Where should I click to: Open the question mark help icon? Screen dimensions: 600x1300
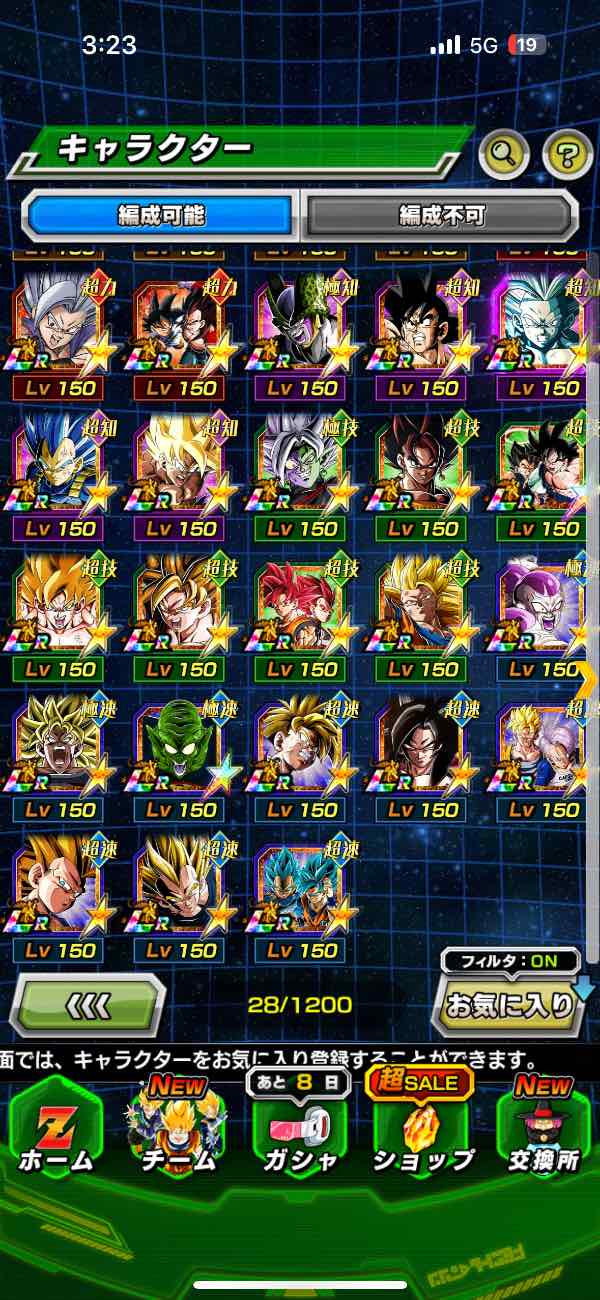pos(567,154)
